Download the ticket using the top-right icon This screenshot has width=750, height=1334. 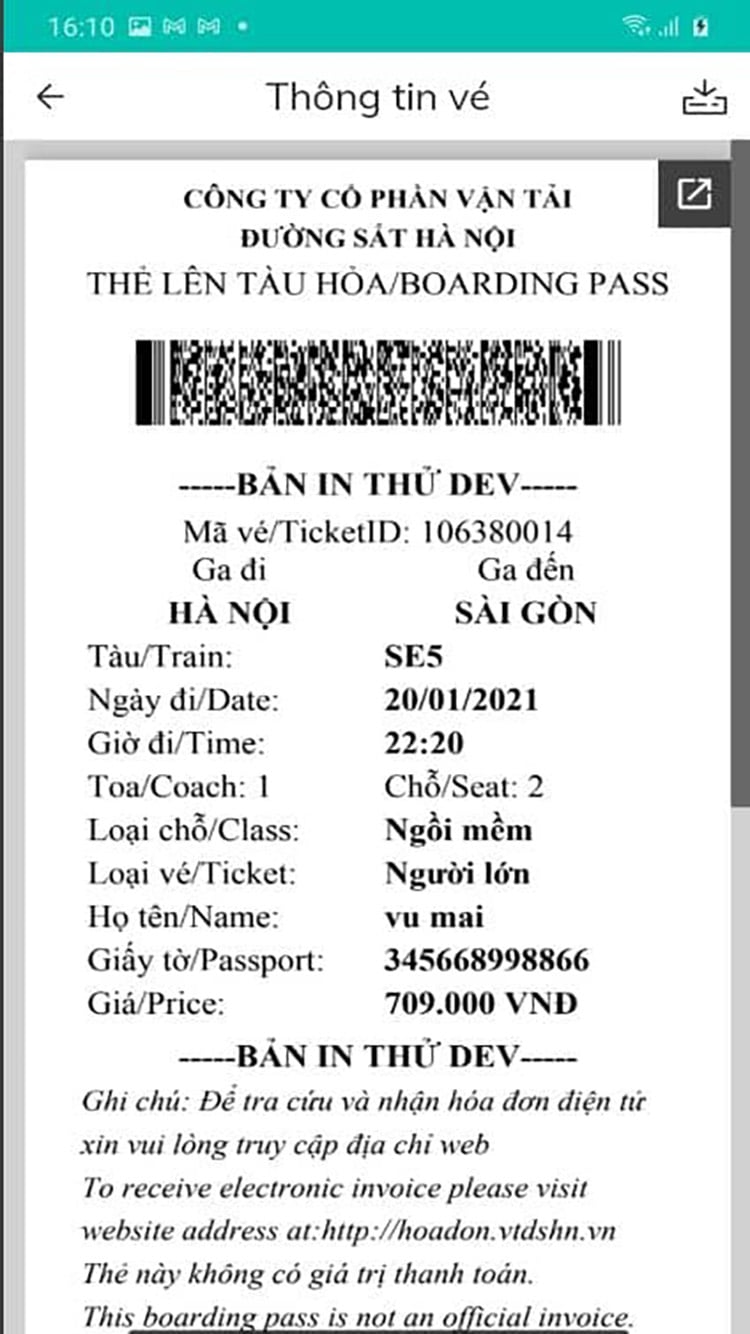704,97
